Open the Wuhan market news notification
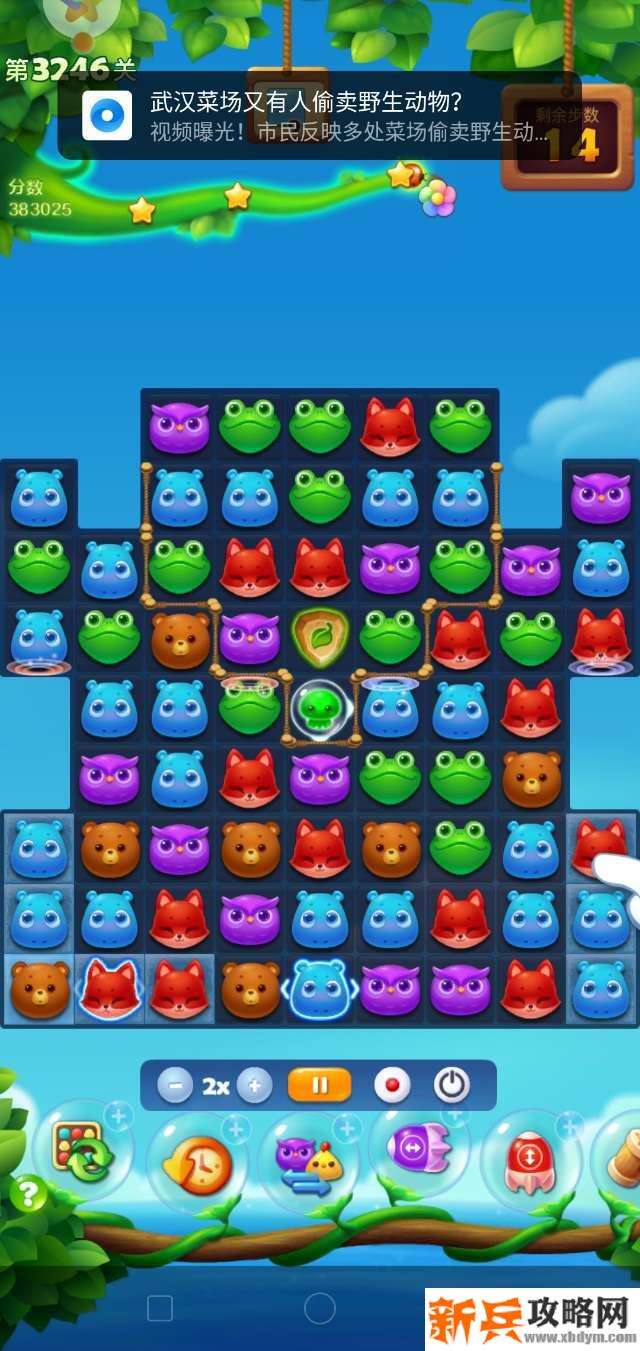 [x=320, y=116]
